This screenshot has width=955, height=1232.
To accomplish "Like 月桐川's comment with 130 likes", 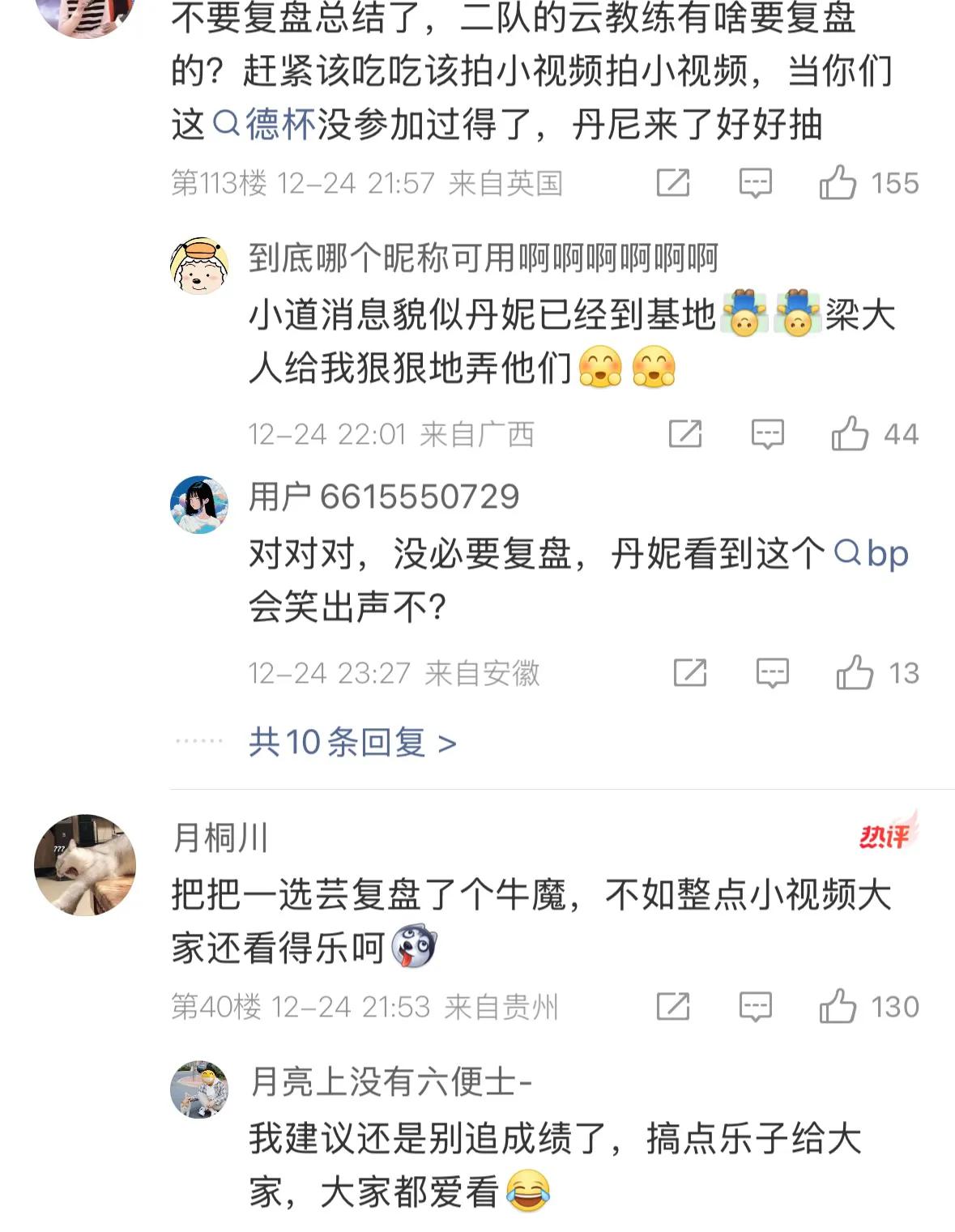I will [838, 1007].
